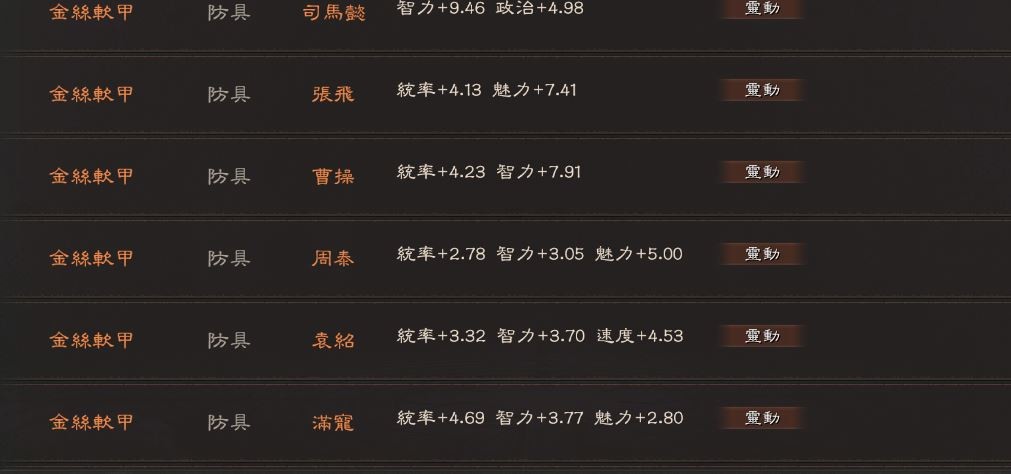View the 靈動 trait on 曹操's armor
This screenshot has height=474, width=1011.
[762, 172]
